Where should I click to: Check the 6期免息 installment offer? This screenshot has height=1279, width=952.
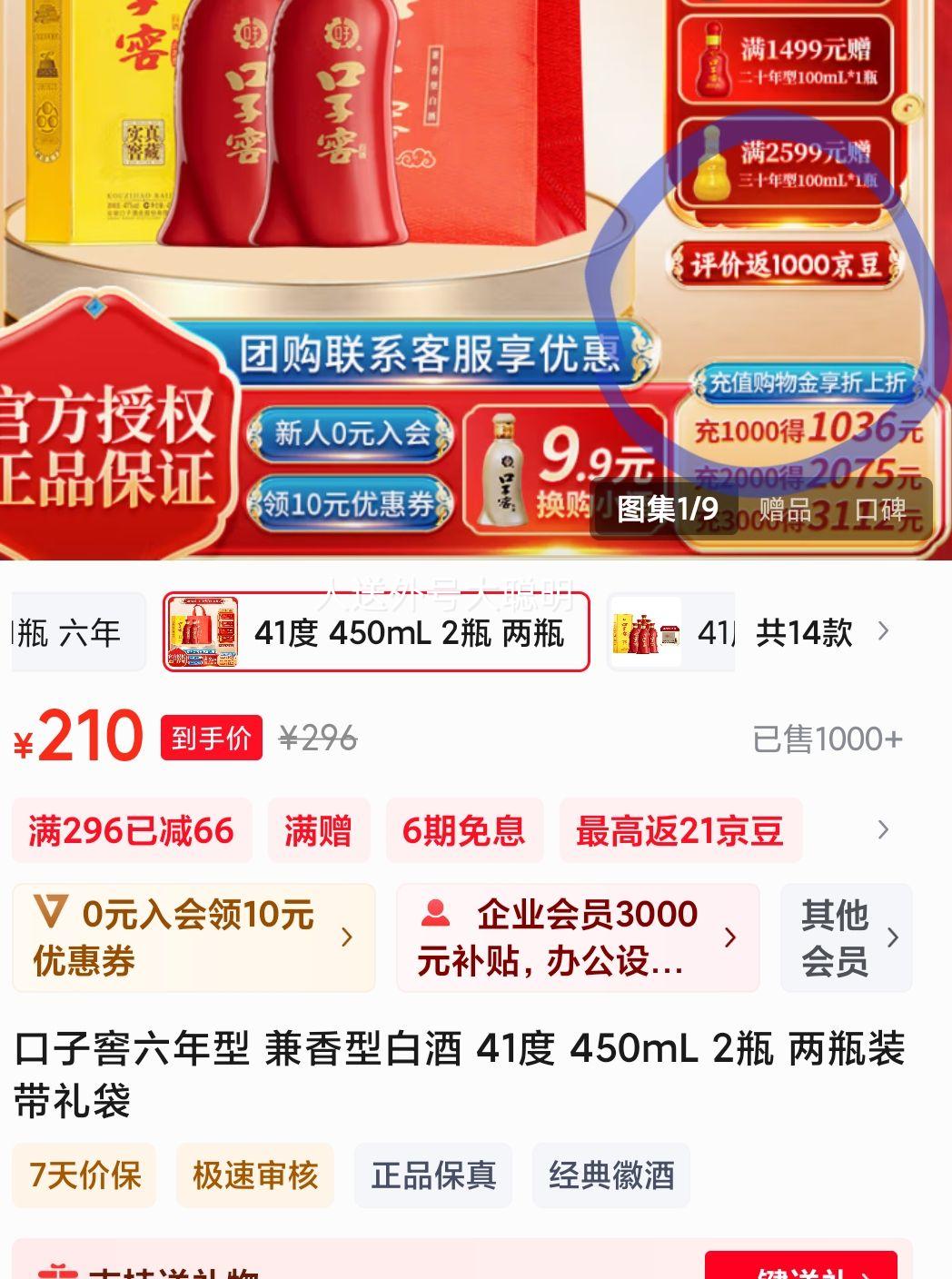(x=464, y=830)
